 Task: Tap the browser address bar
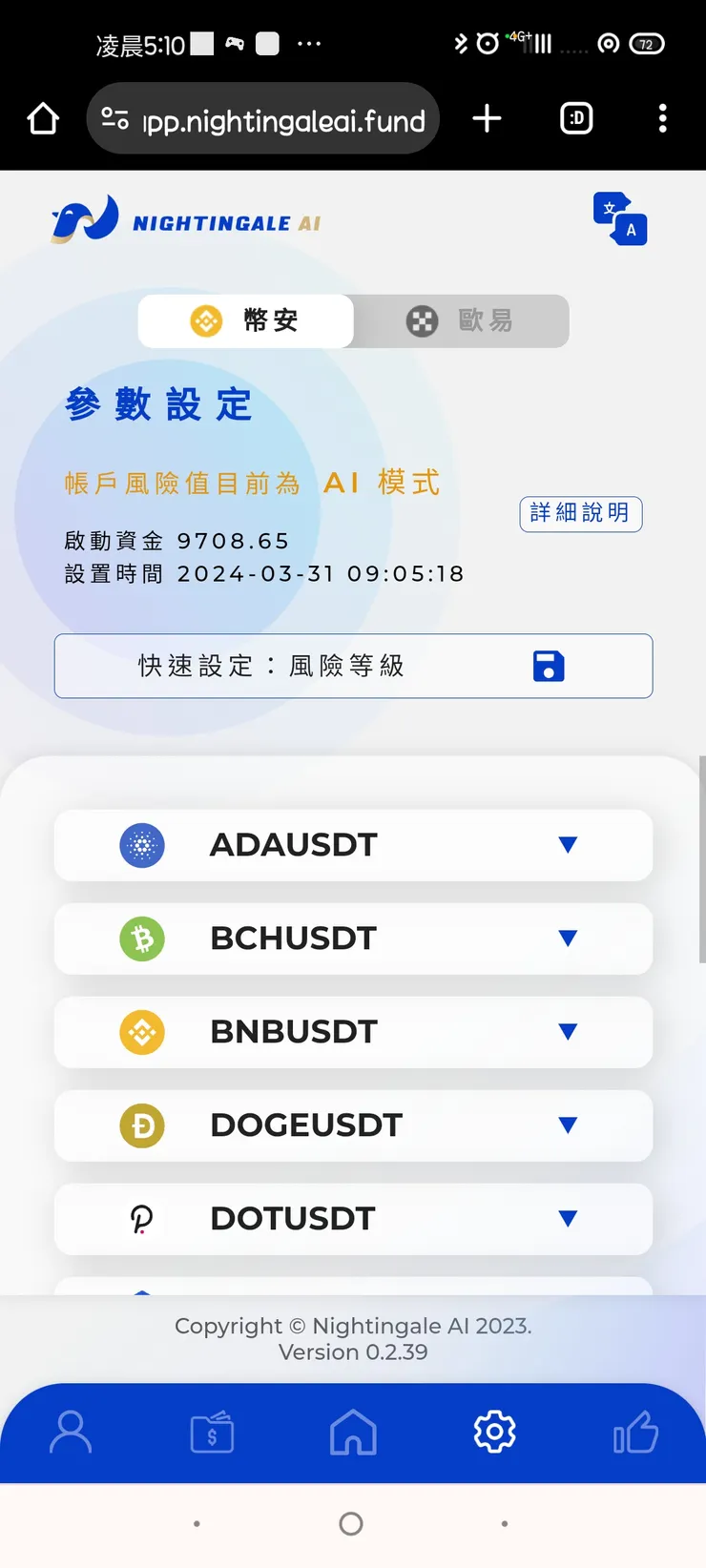point(264,118)
